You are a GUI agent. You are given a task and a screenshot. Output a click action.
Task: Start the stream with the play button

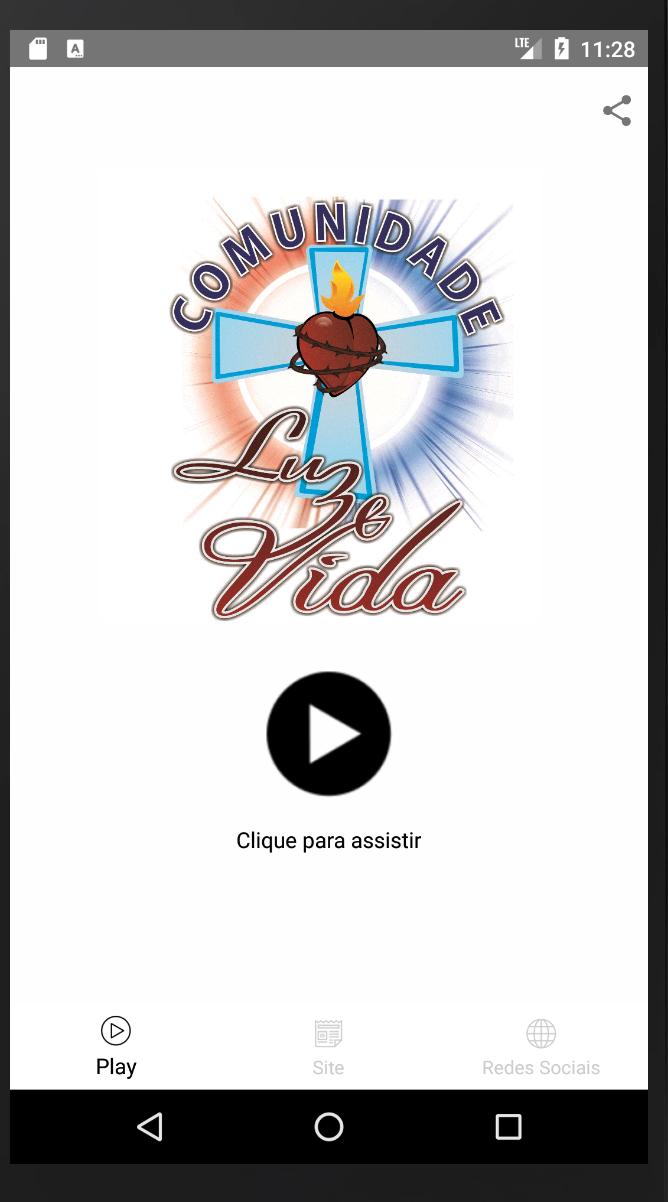(328, 734)
